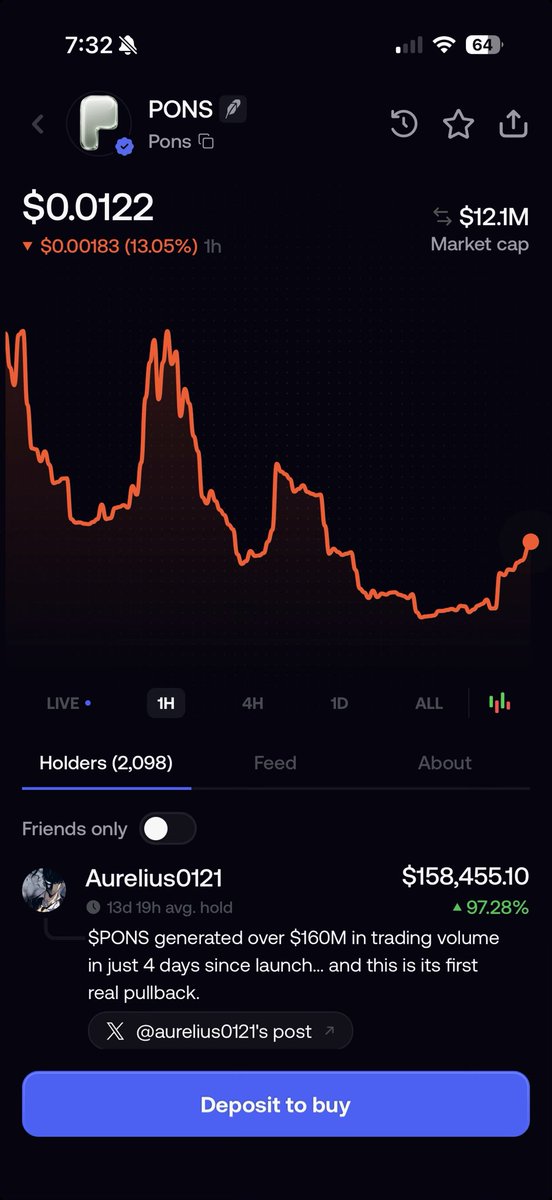Select the 4H chart range
The image size is (552, 1200).
(x=253, y=703)
